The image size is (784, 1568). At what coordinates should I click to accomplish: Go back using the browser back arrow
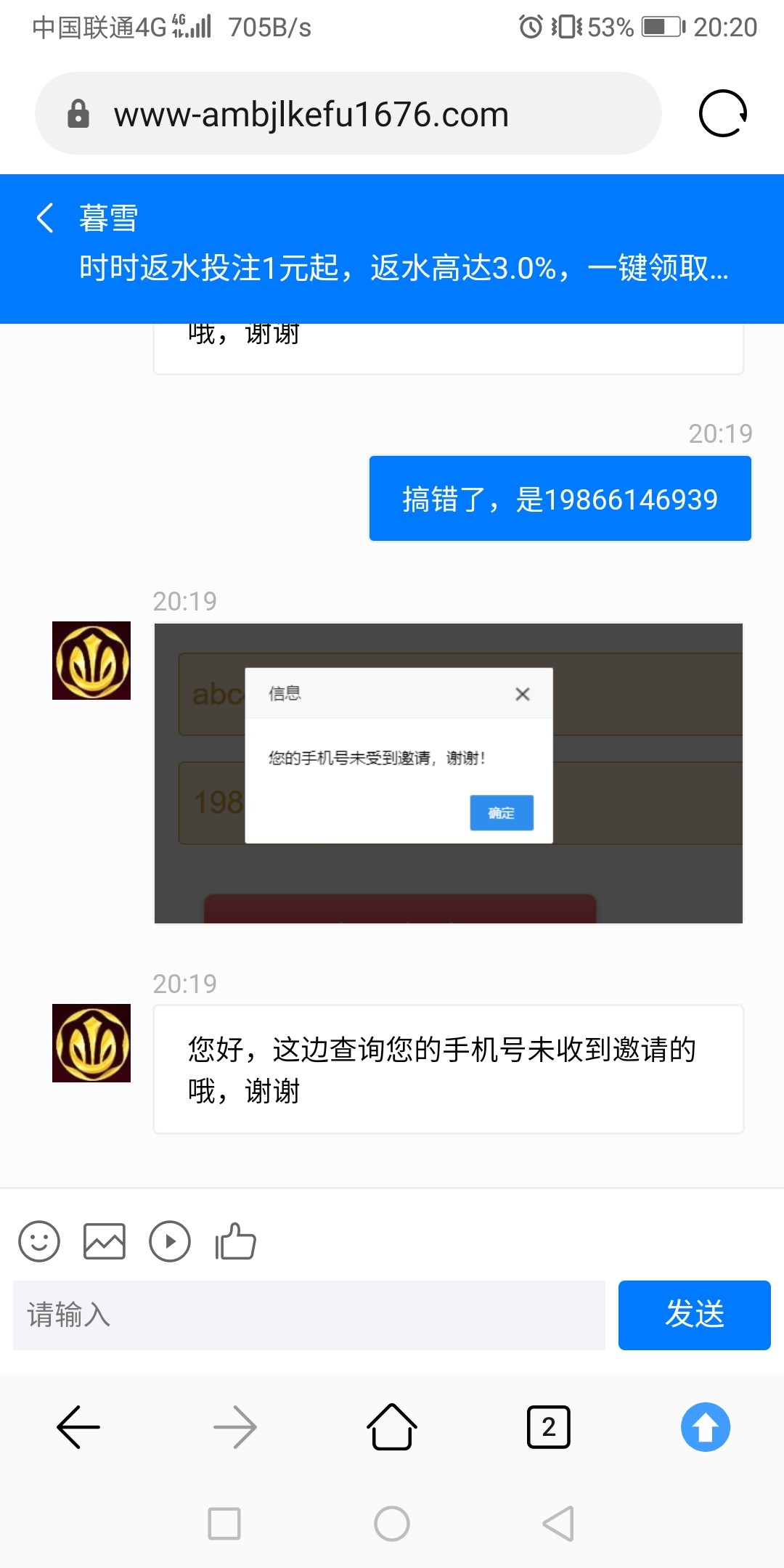[x=78, y=1426]
